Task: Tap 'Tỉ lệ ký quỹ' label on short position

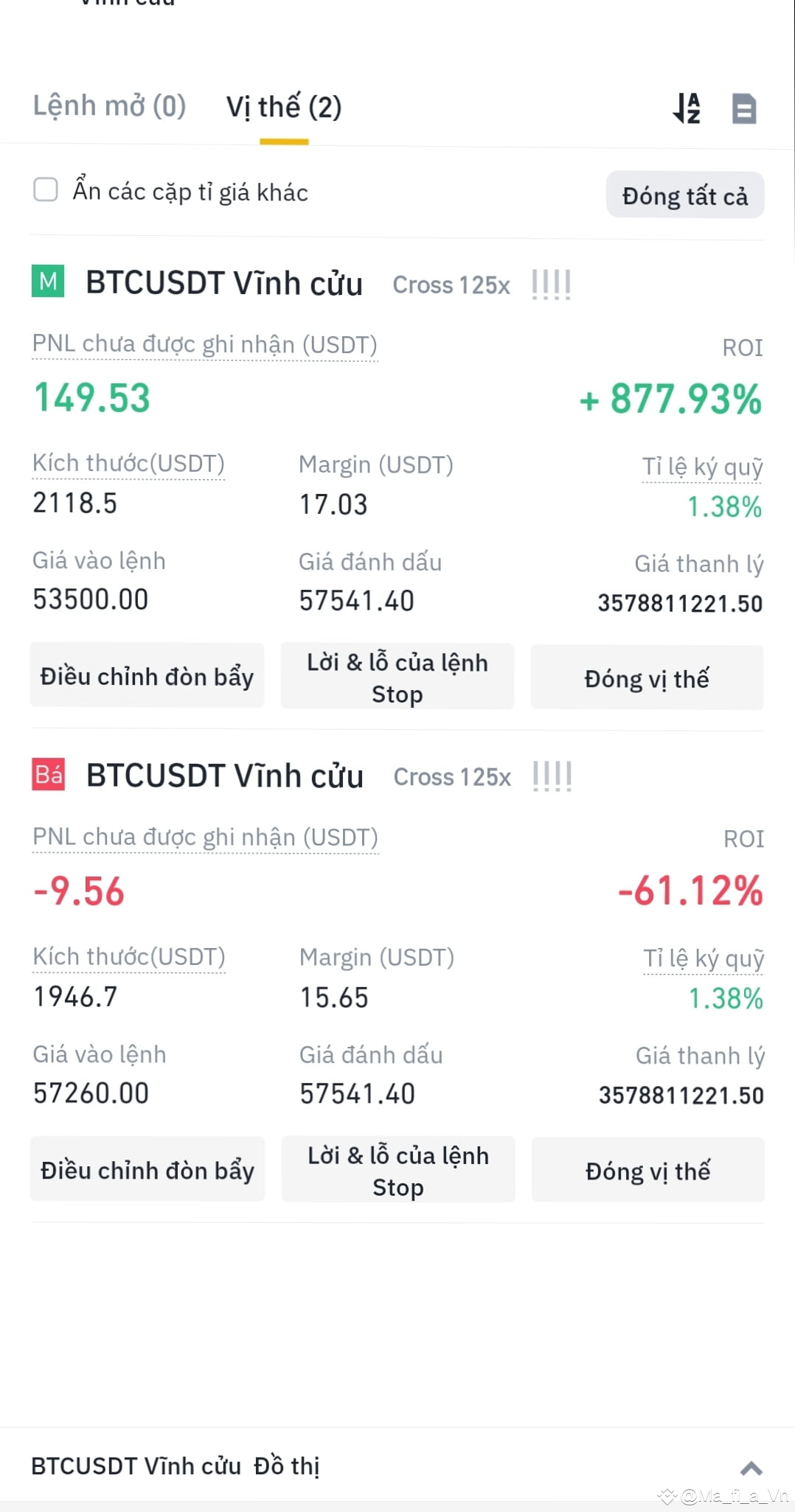Action: [x=703, y=958]
